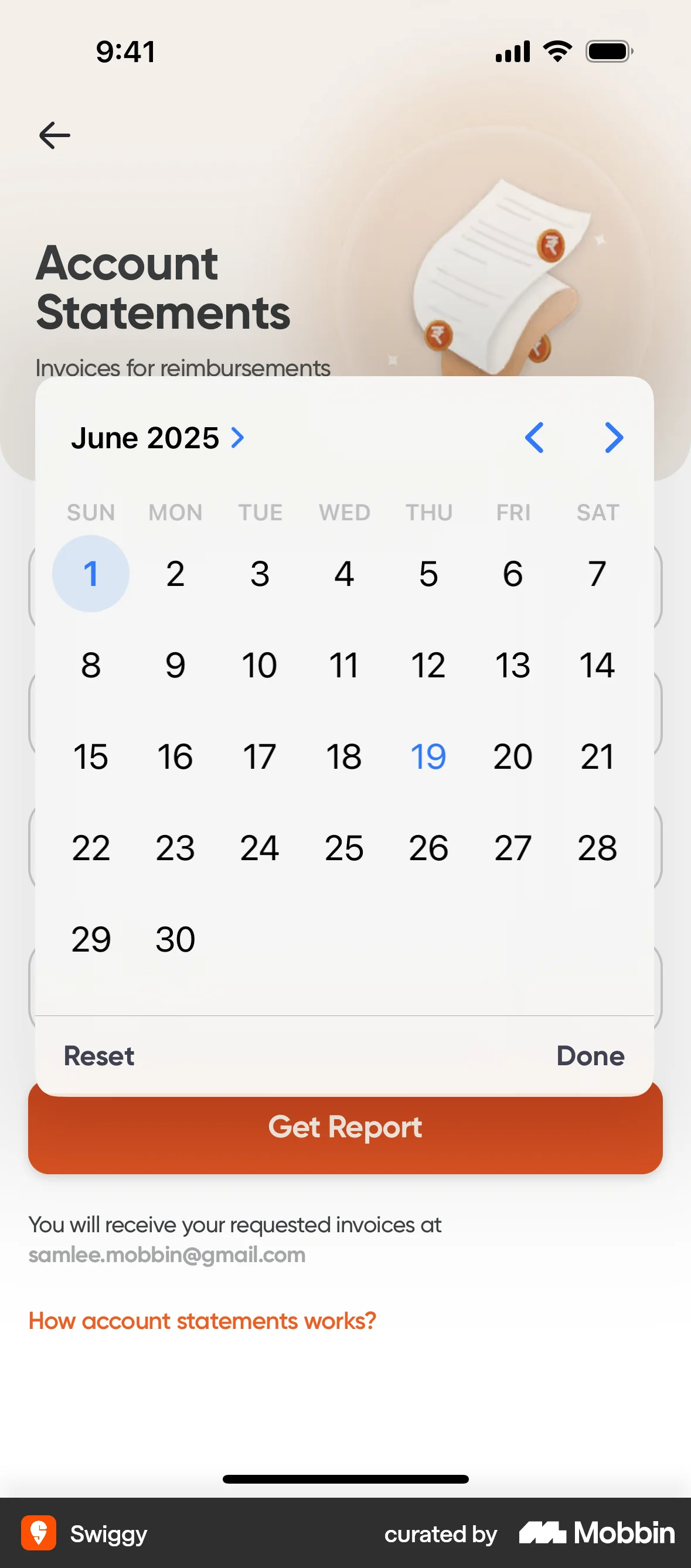The image size is (691, 1568).
Task: Choose June 8 as the date
Action: pyautogui.click(x=91, y=664)
